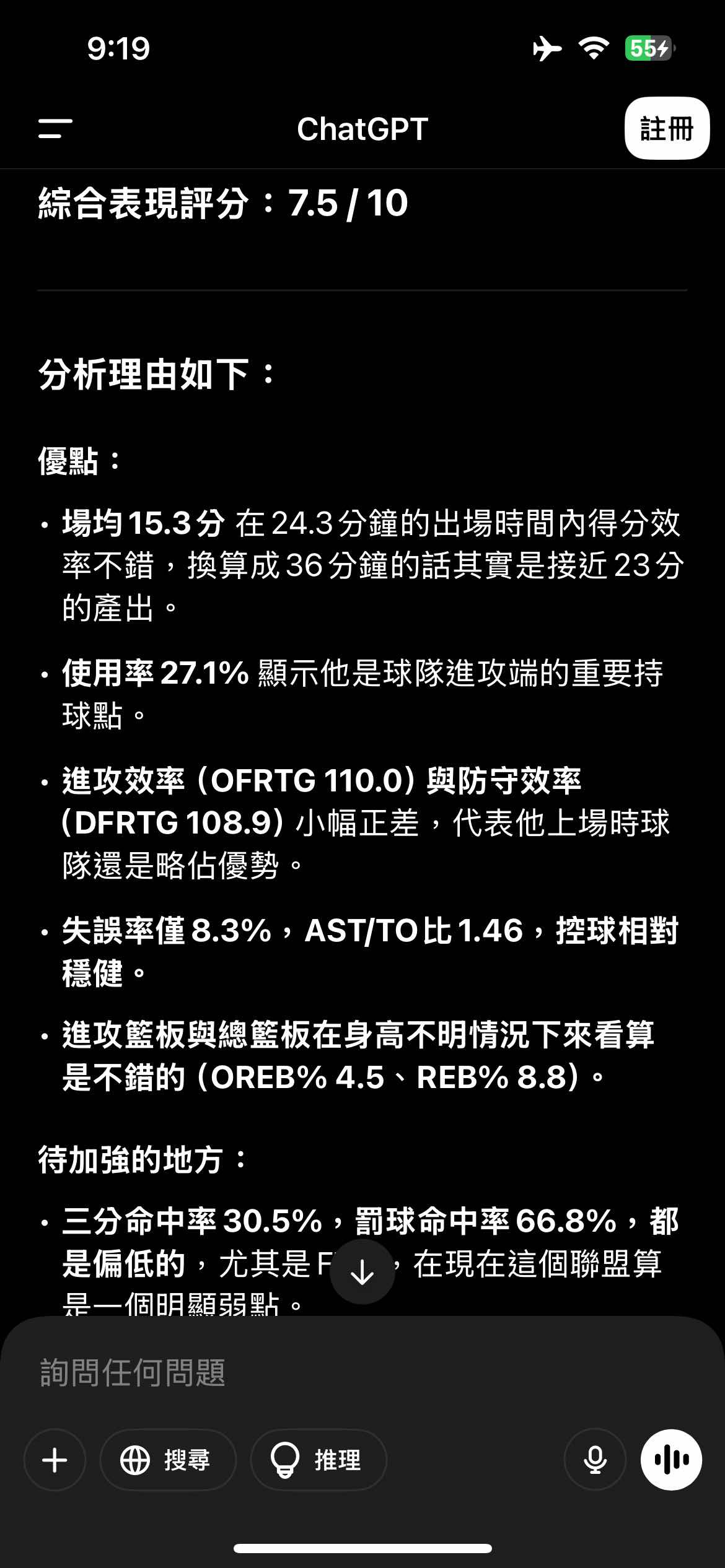Focus the 詢問任何問題 message field
Screen dimensions: 725x1568
pos(362,1372)
